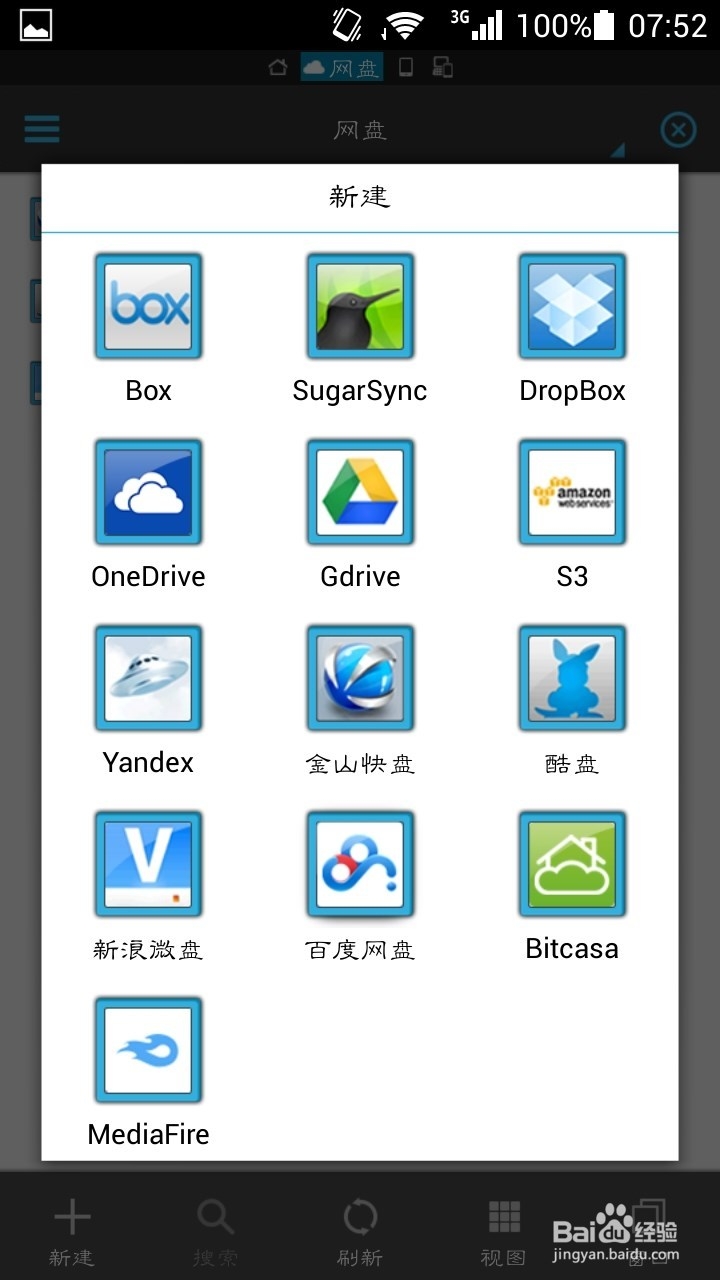Screen dimensions: 720x1280
Task: Choose Amazon S3 storage
Action: 572,492
